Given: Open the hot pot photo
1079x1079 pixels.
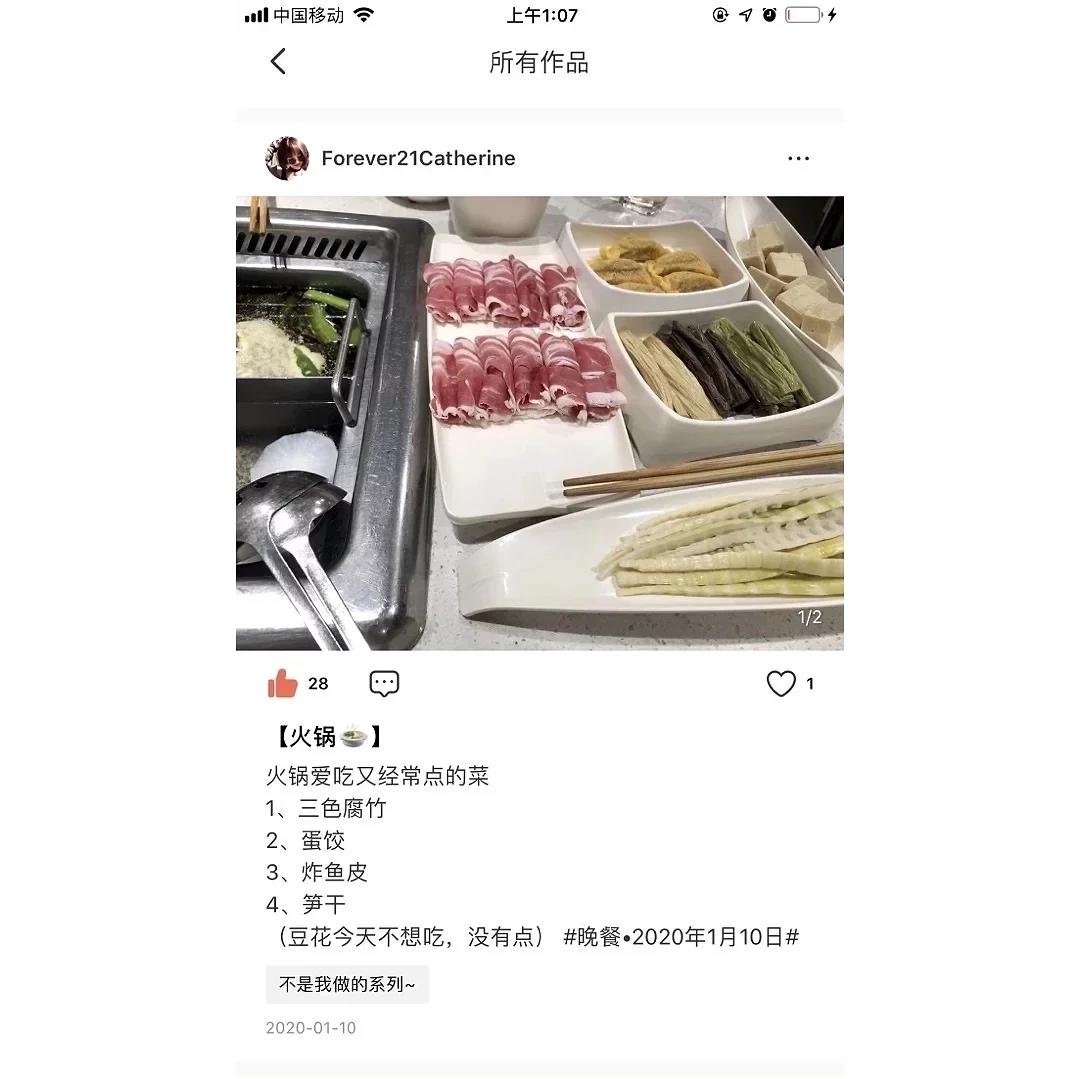Looking at the screenshot, I should point(540,423).
